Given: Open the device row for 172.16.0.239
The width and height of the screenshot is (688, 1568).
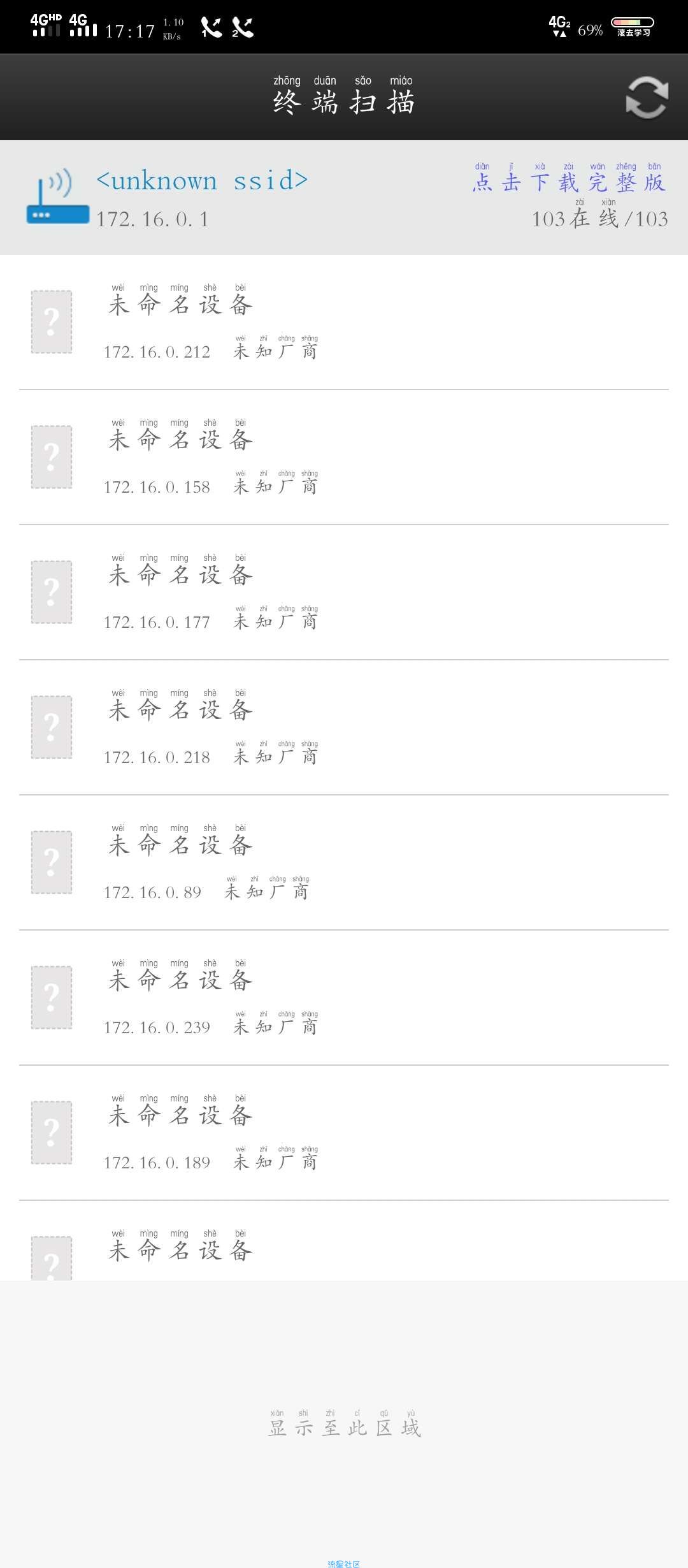Looking at the screenshot, I should (x=344, y=998).
